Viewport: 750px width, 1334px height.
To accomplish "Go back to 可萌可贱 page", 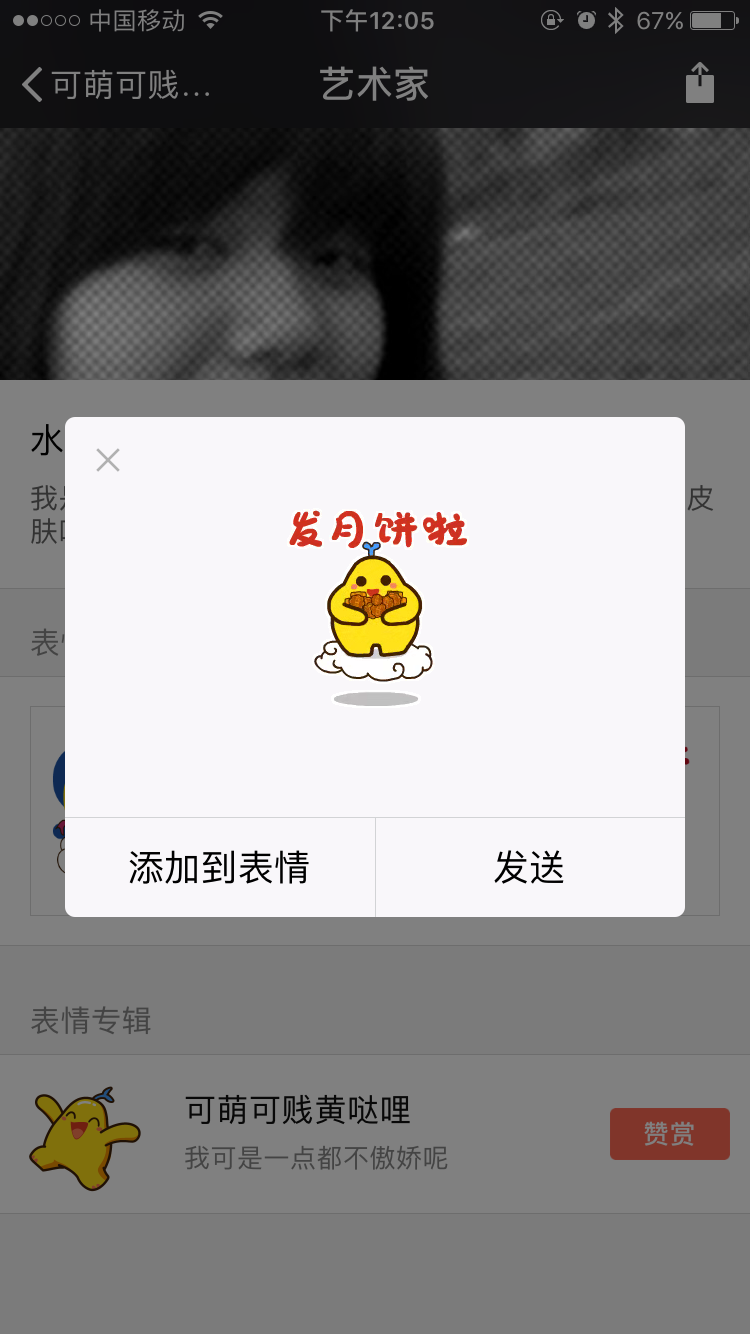I will (115, 85).
